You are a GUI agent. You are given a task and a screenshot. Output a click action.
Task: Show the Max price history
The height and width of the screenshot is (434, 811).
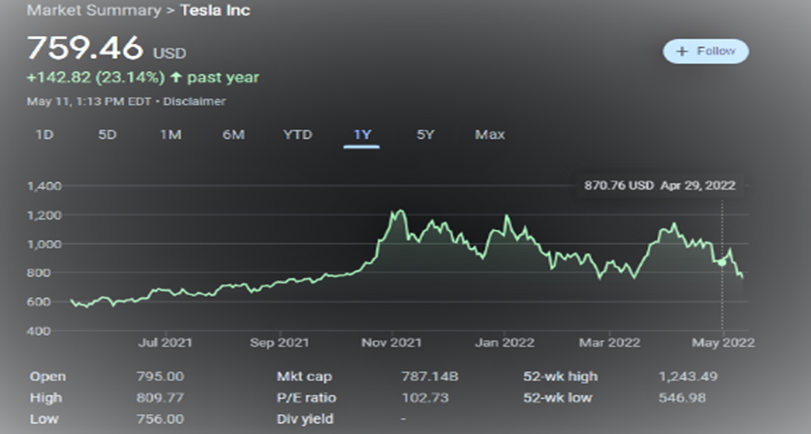tap(490, 134)
